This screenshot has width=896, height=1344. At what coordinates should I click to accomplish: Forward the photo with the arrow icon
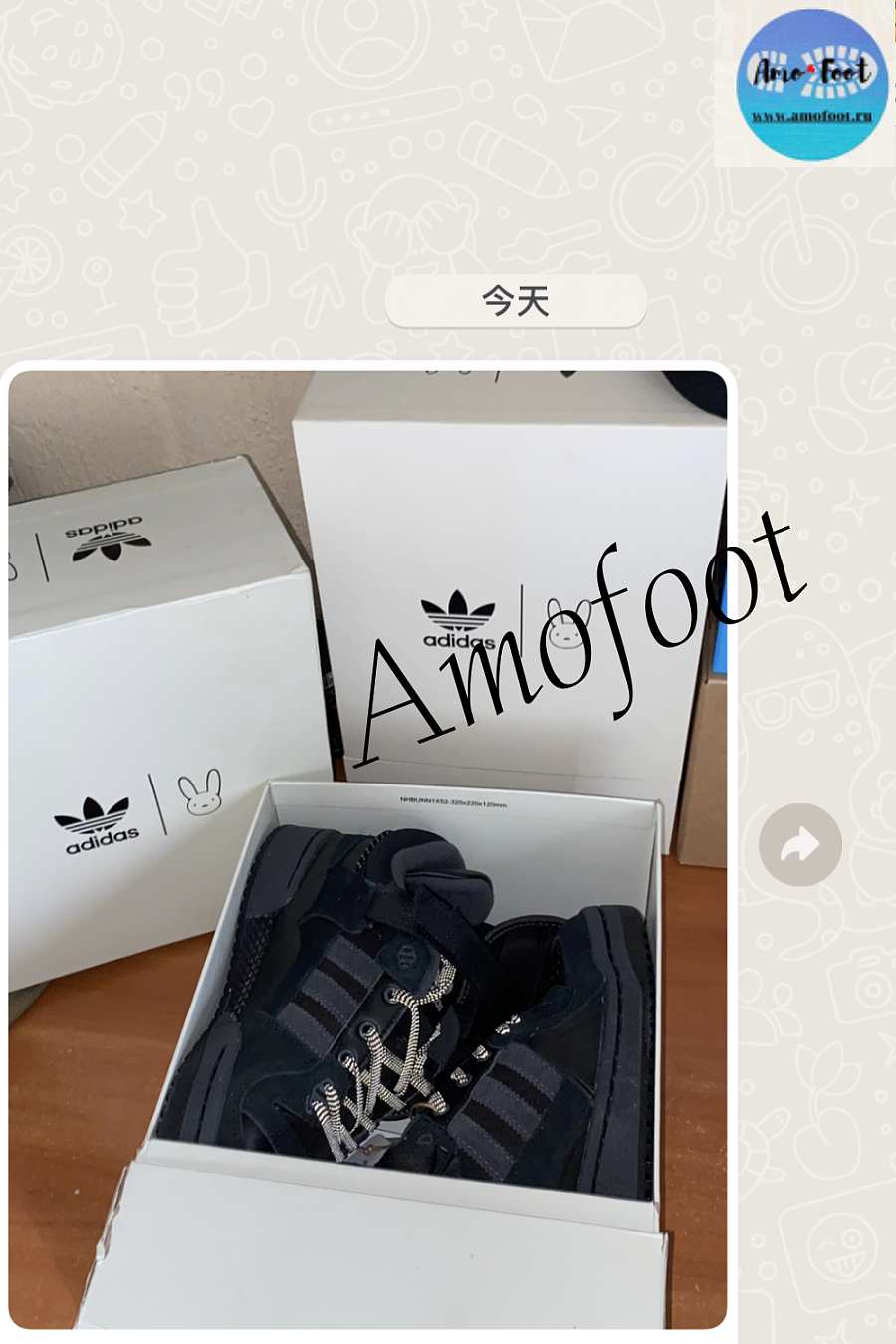799,845
